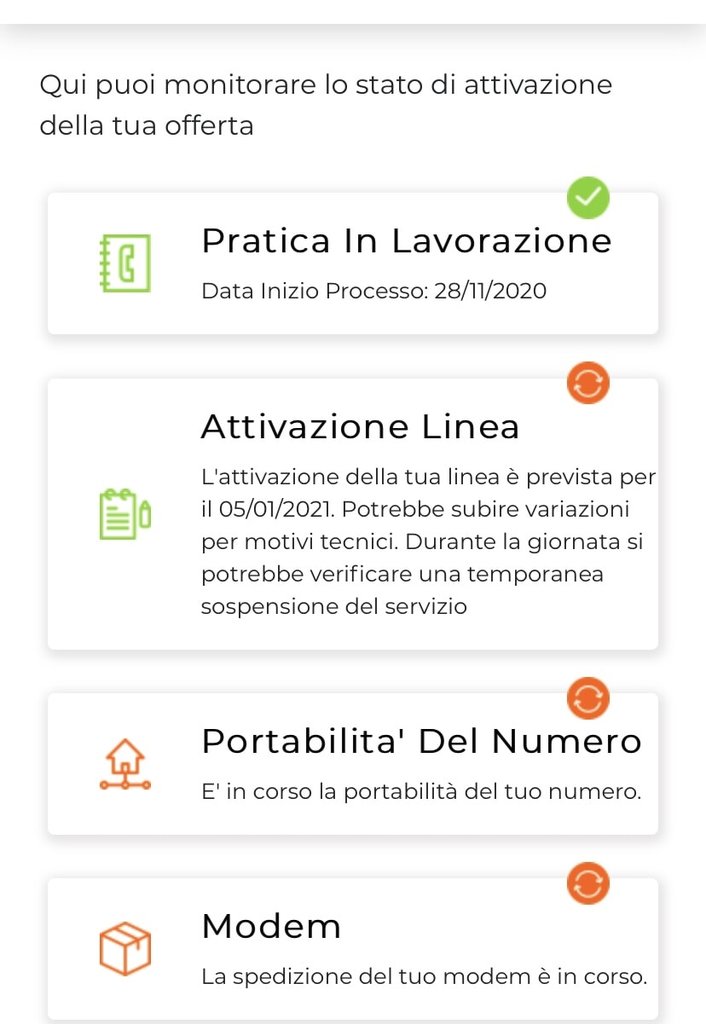This screenshot has width=706, height=1024.
Task: Open the Modem shipping card
Action: pos(352,948)
